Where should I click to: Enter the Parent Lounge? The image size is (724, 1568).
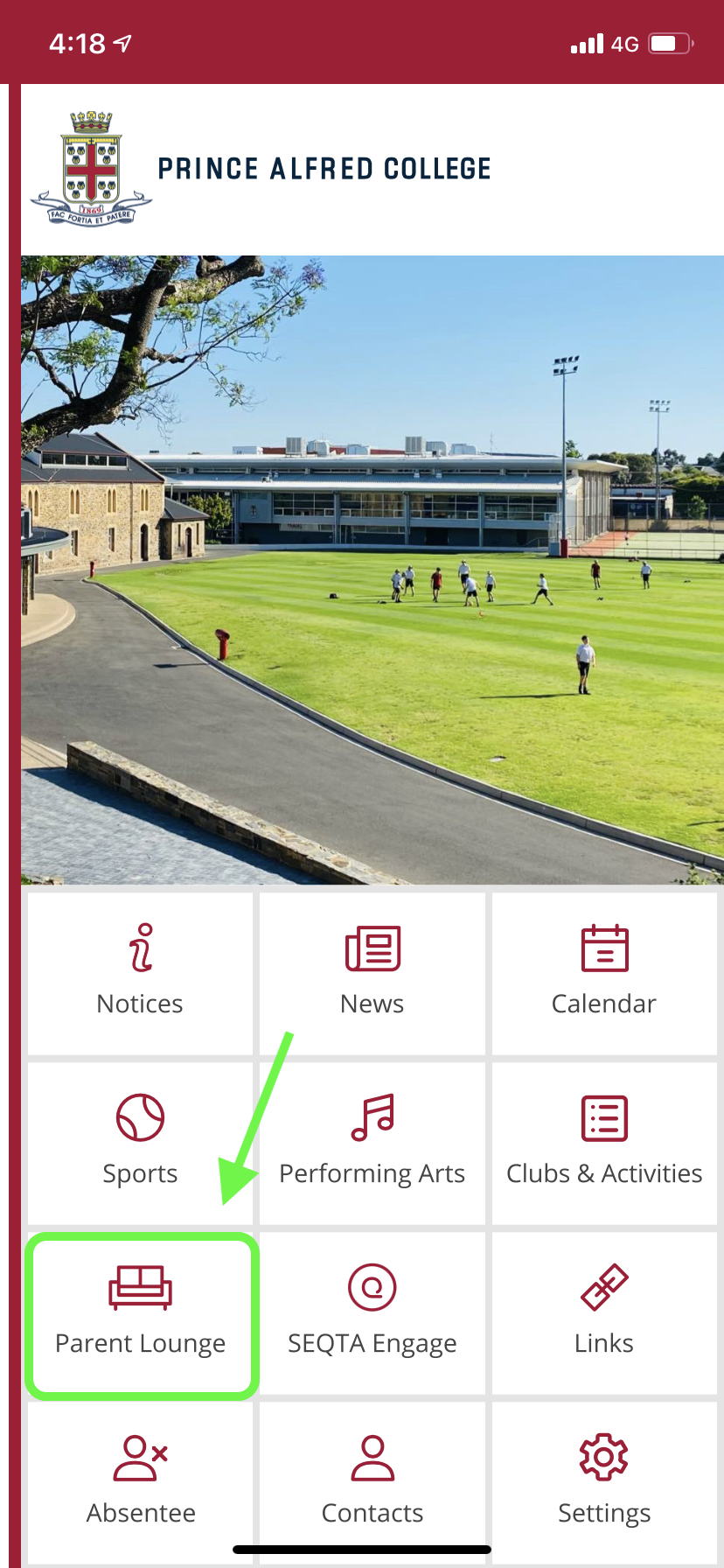(x=140, y=1312)
